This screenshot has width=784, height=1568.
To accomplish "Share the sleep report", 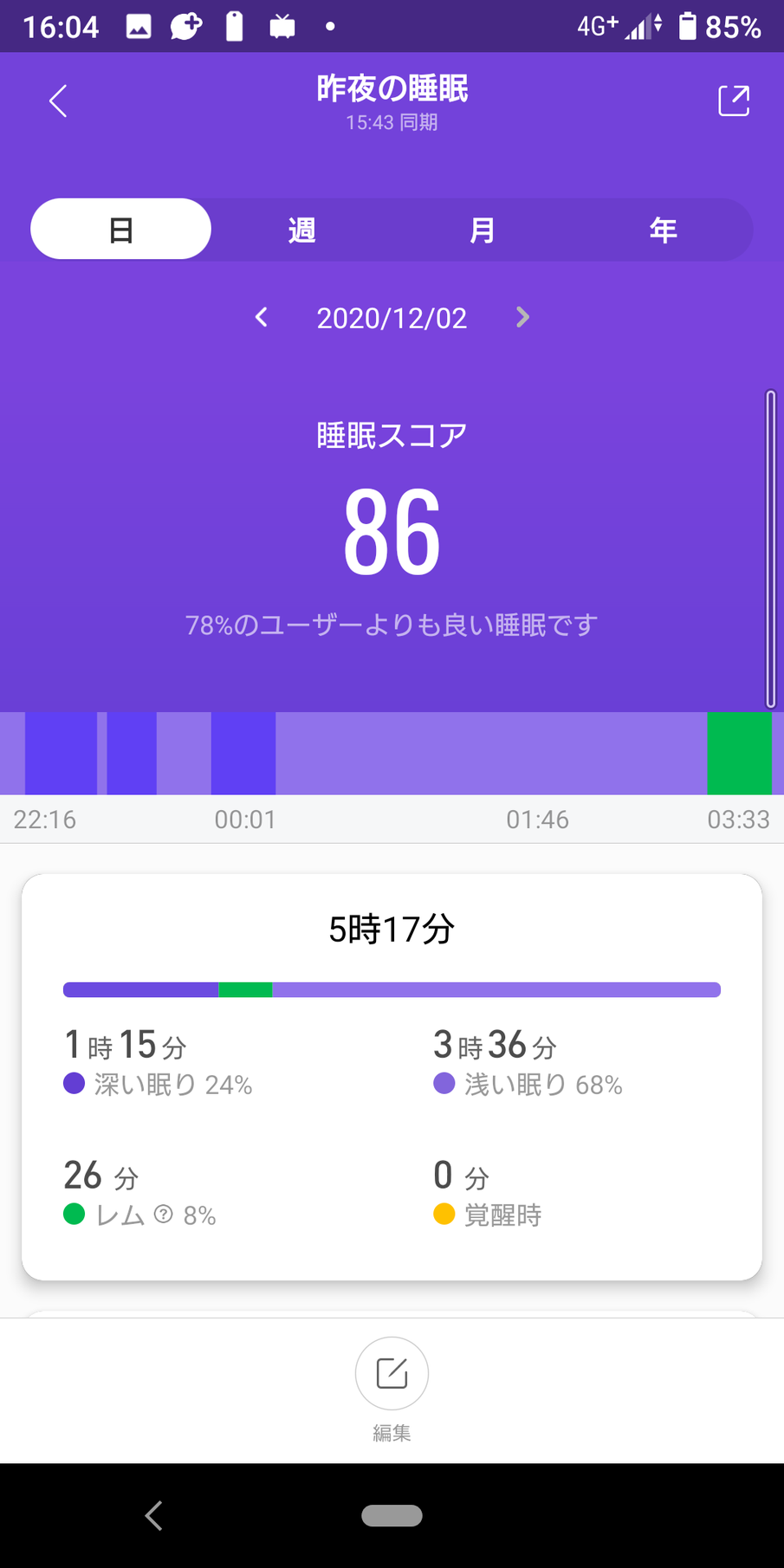I will [734, 100].
